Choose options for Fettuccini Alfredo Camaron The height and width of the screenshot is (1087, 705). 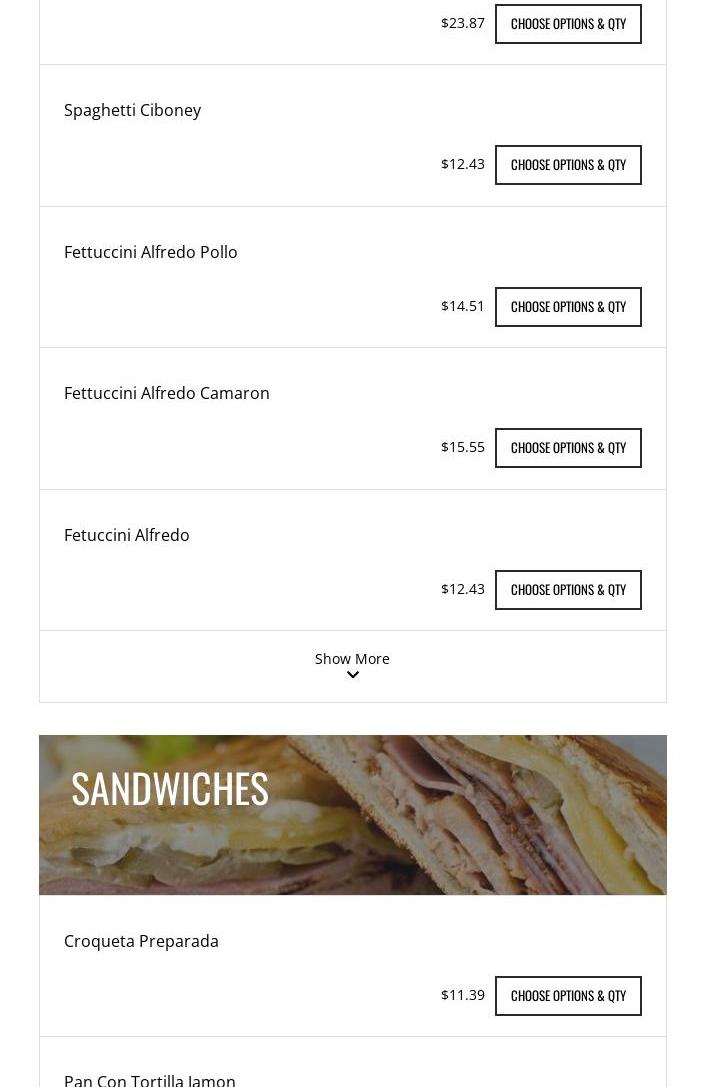tap(568, 448)
